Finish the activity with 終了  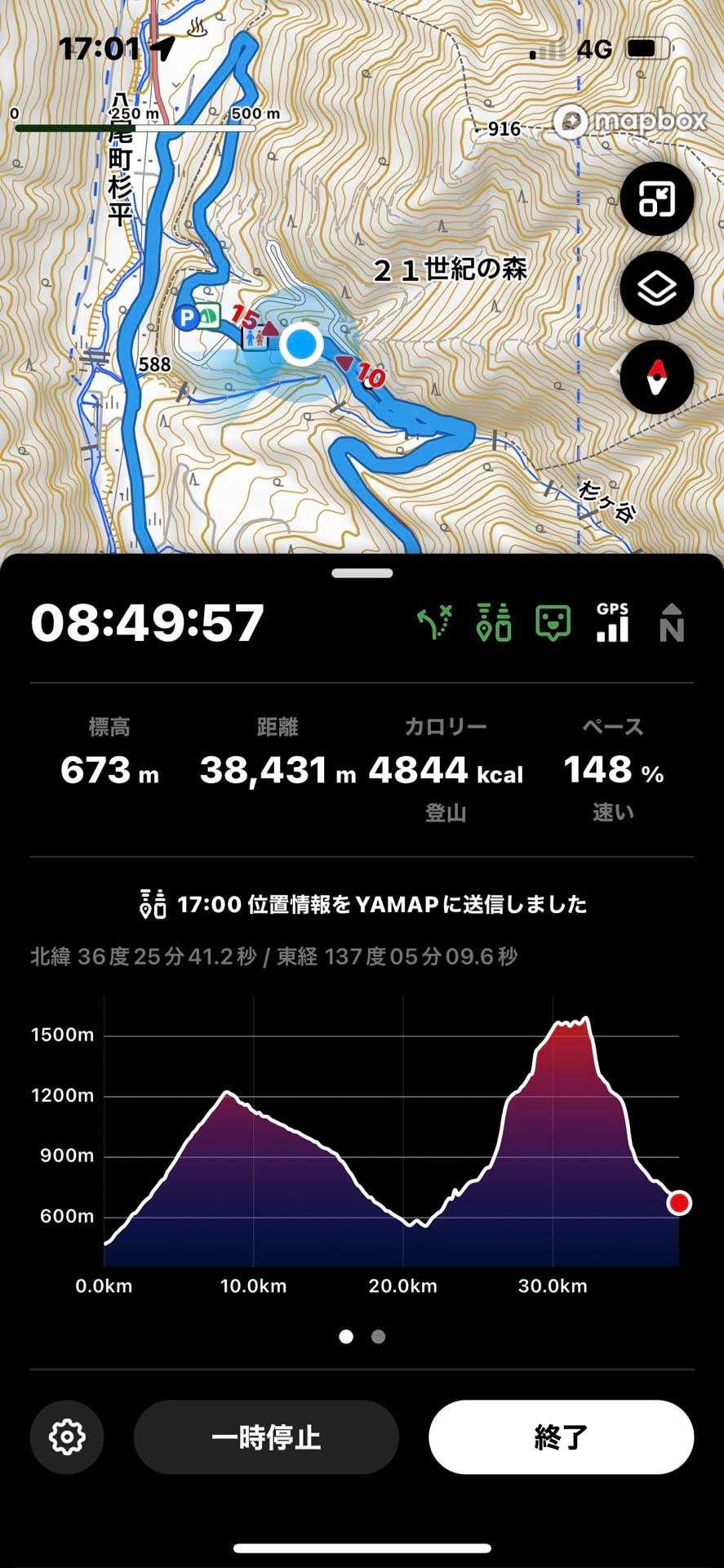coord(561,1437)
